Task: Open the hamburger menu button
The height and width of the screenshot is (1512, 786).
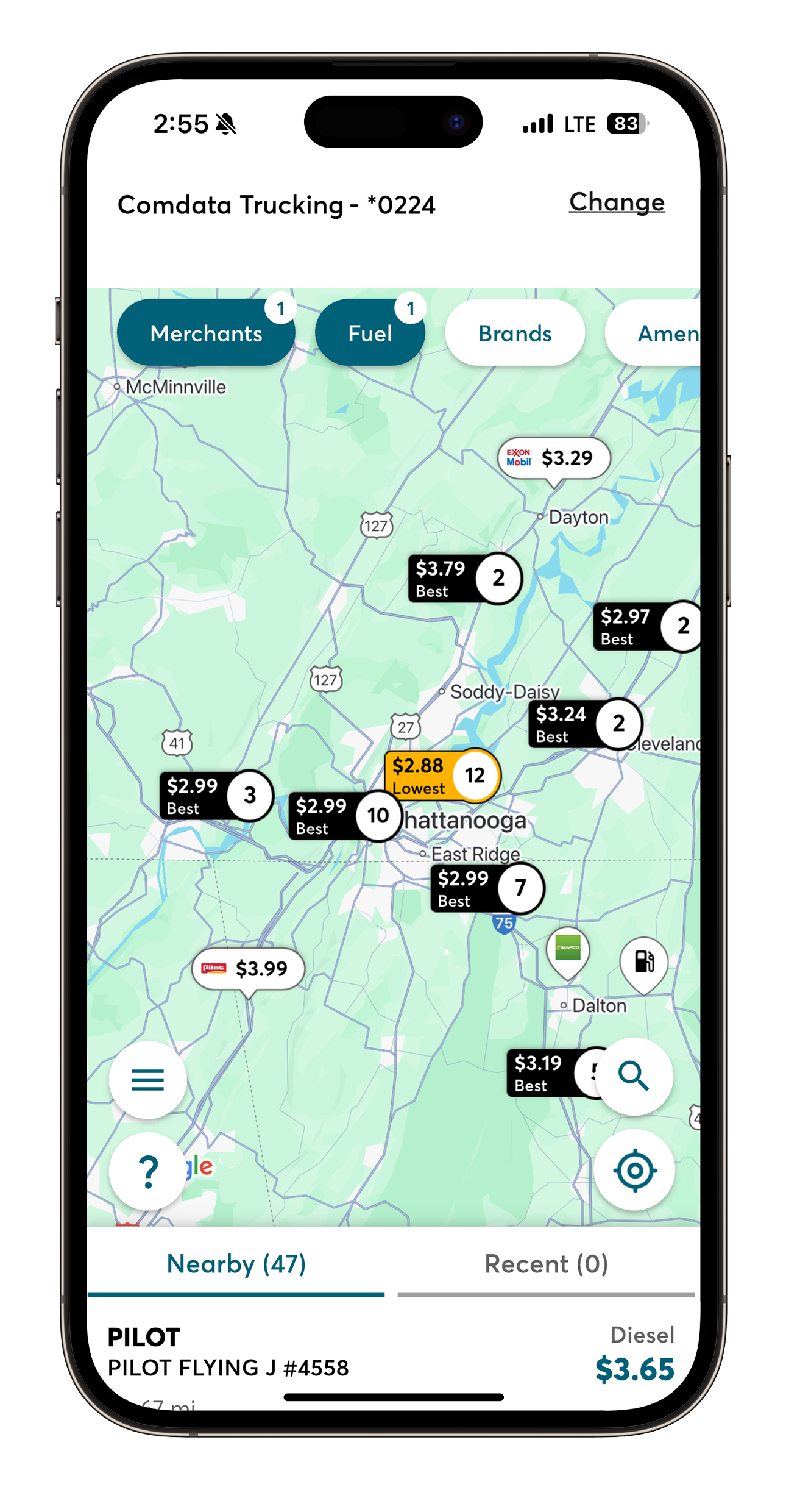Action: [147, 1080]
